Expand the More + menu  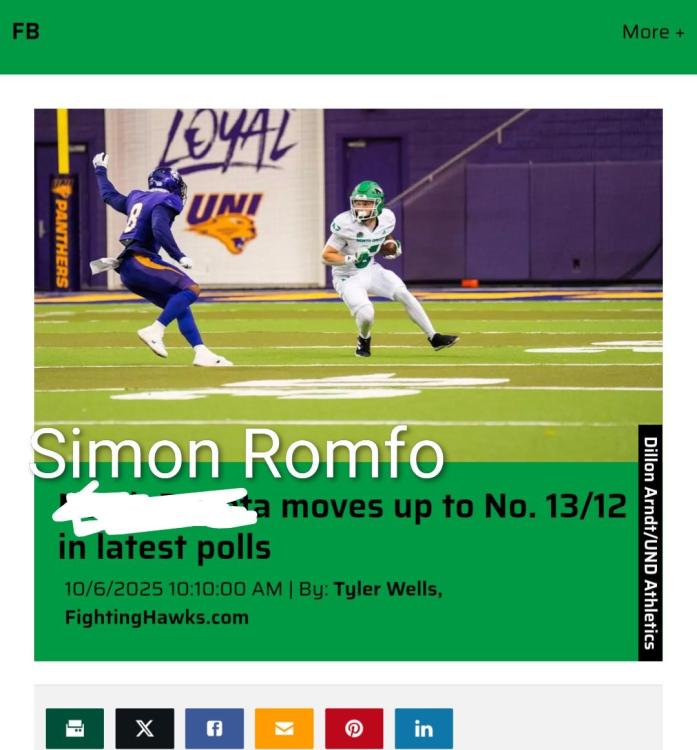[653, 32]
